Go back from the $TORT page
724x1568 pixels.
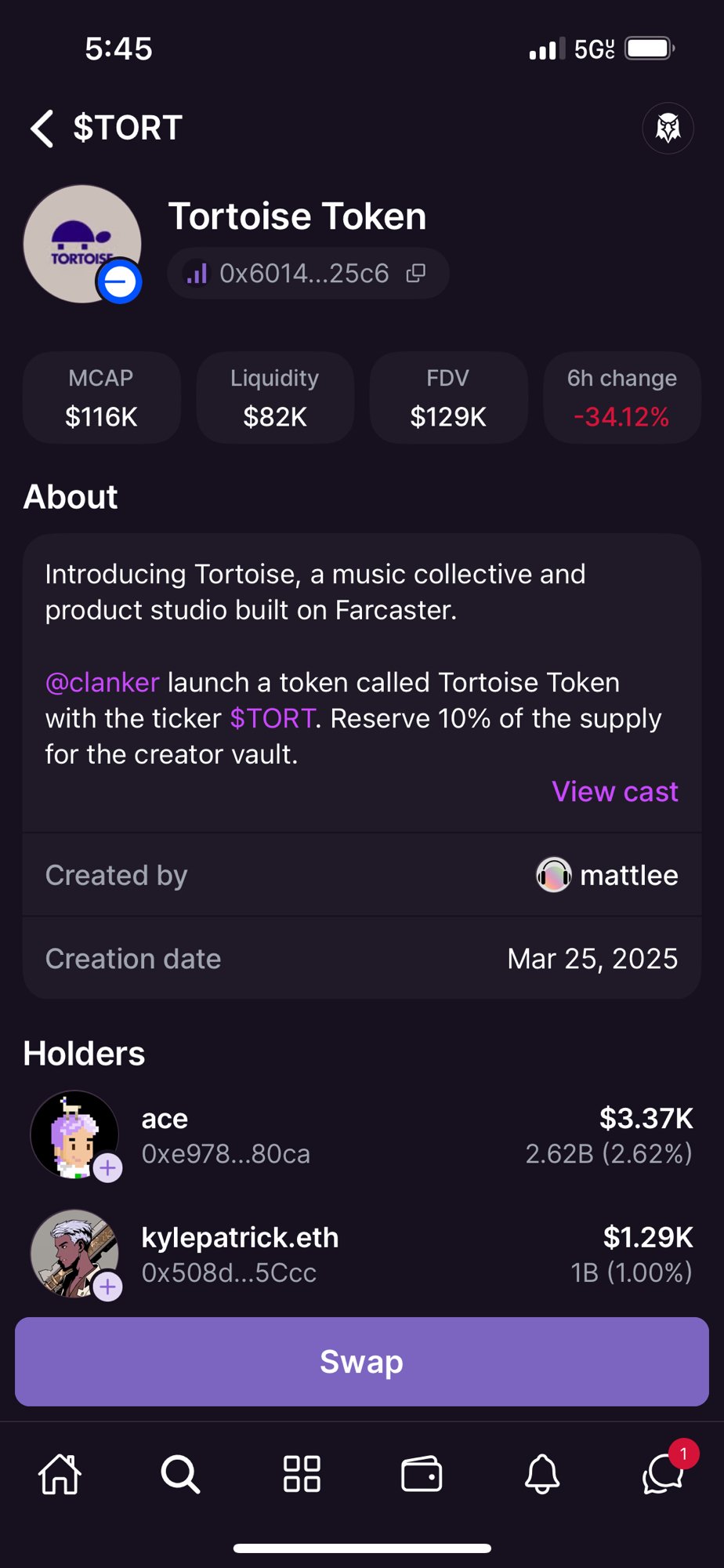42,128
